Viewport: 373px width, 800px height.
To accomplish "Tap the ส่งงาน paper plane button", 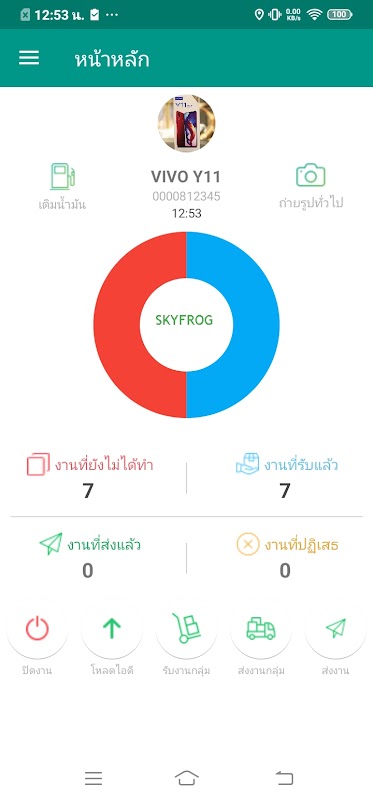I will (x=336, y=629).
